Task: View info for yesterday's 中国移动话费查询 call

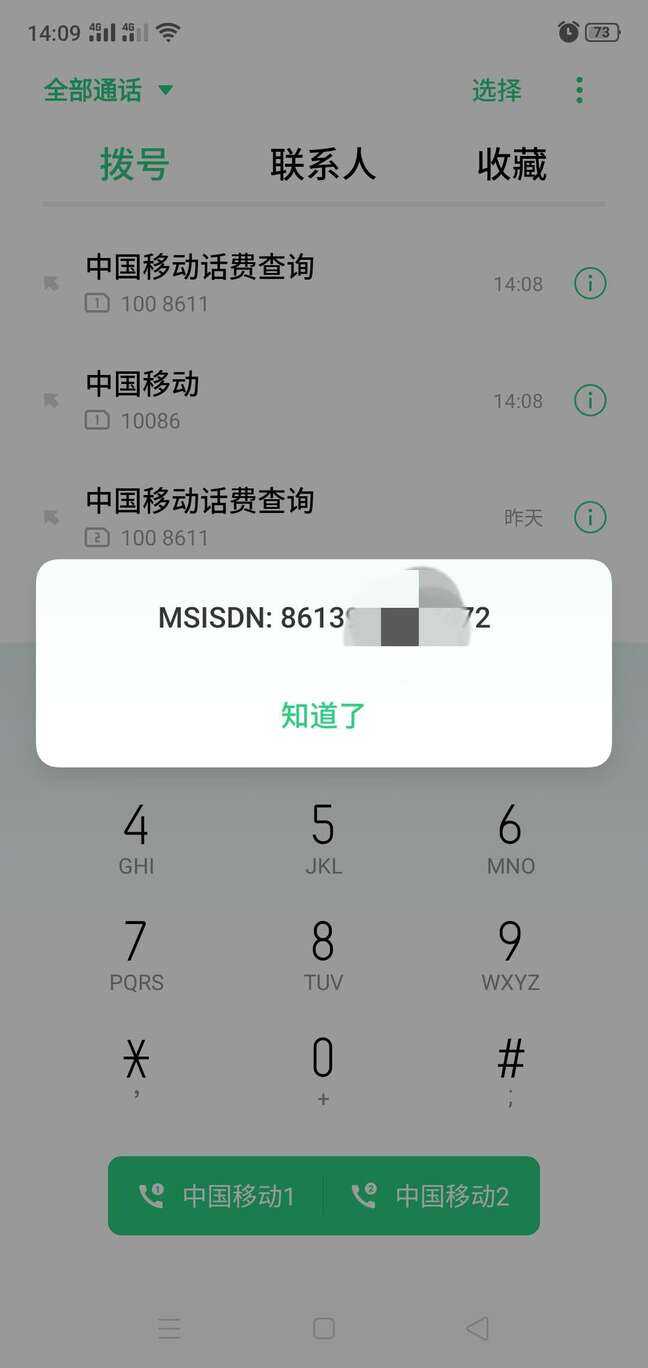Action: (590, 518)
